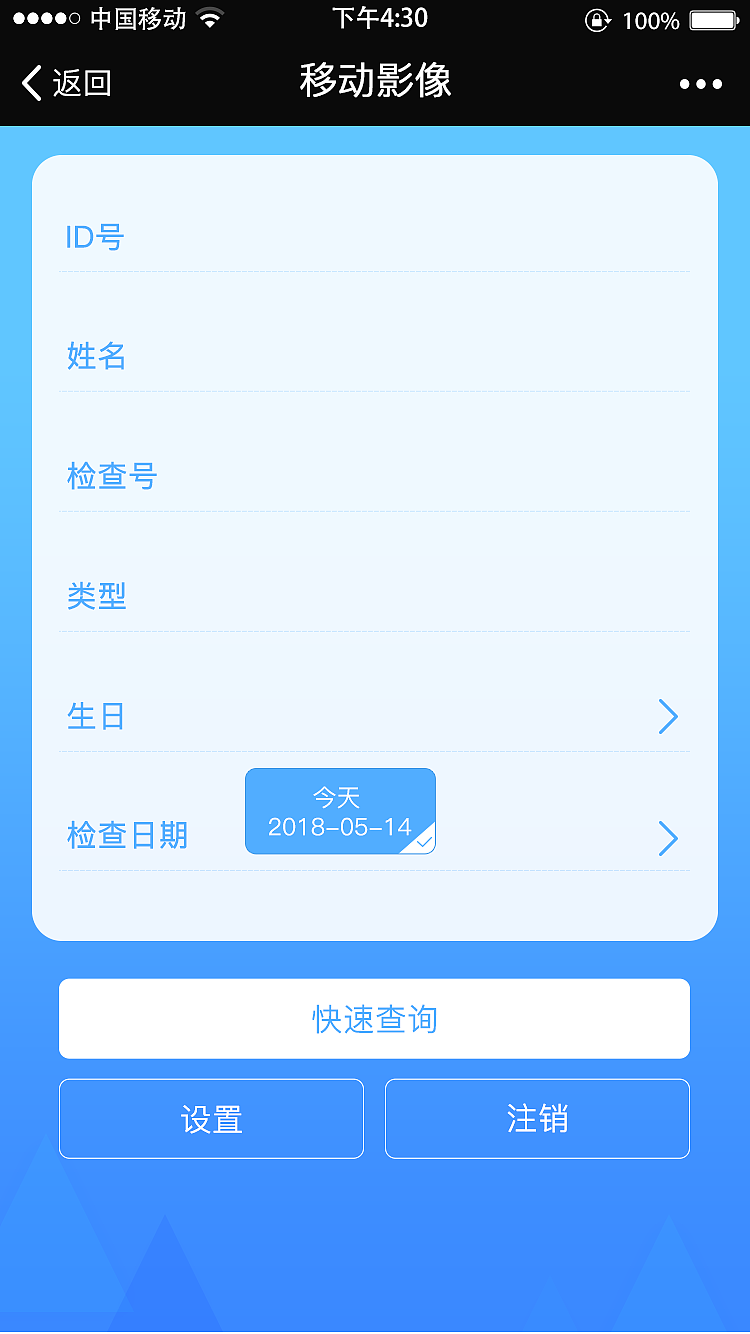The height and width of the screenshot is (1334, 750).
Task: Open the ellipsis more-options icon
Action: [701, 84]
